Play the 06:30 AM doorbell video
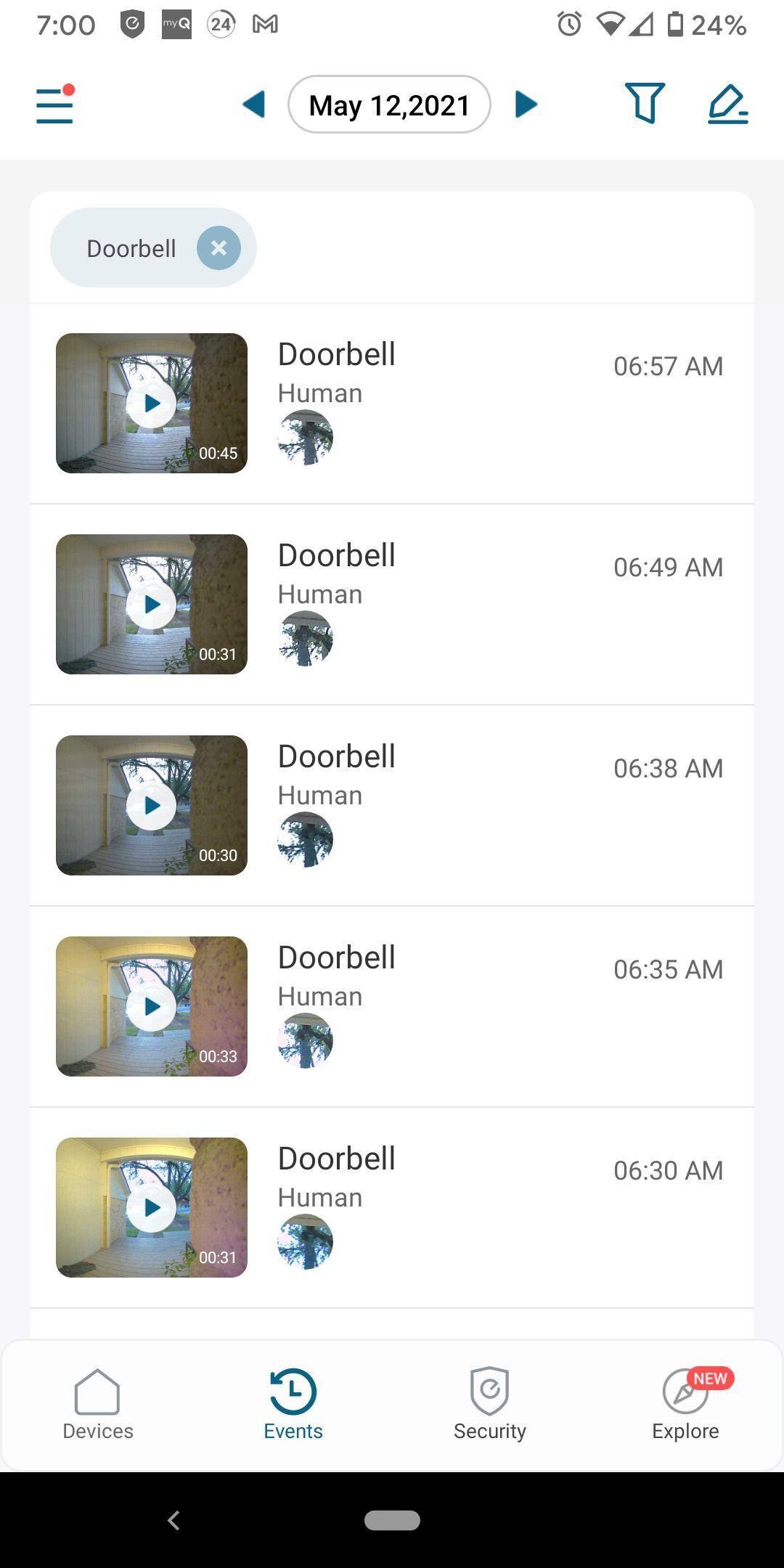 151,1207
